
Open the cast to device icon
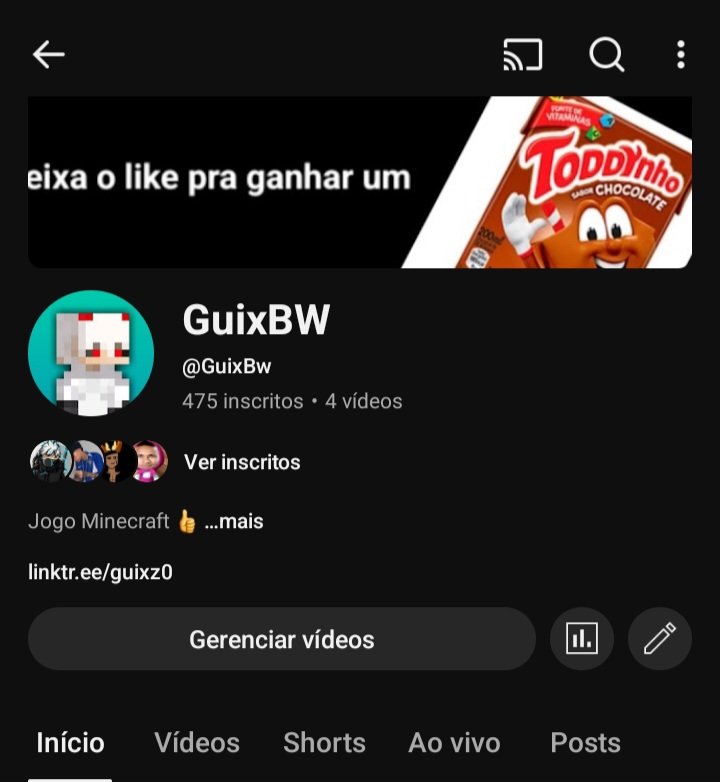522,55
